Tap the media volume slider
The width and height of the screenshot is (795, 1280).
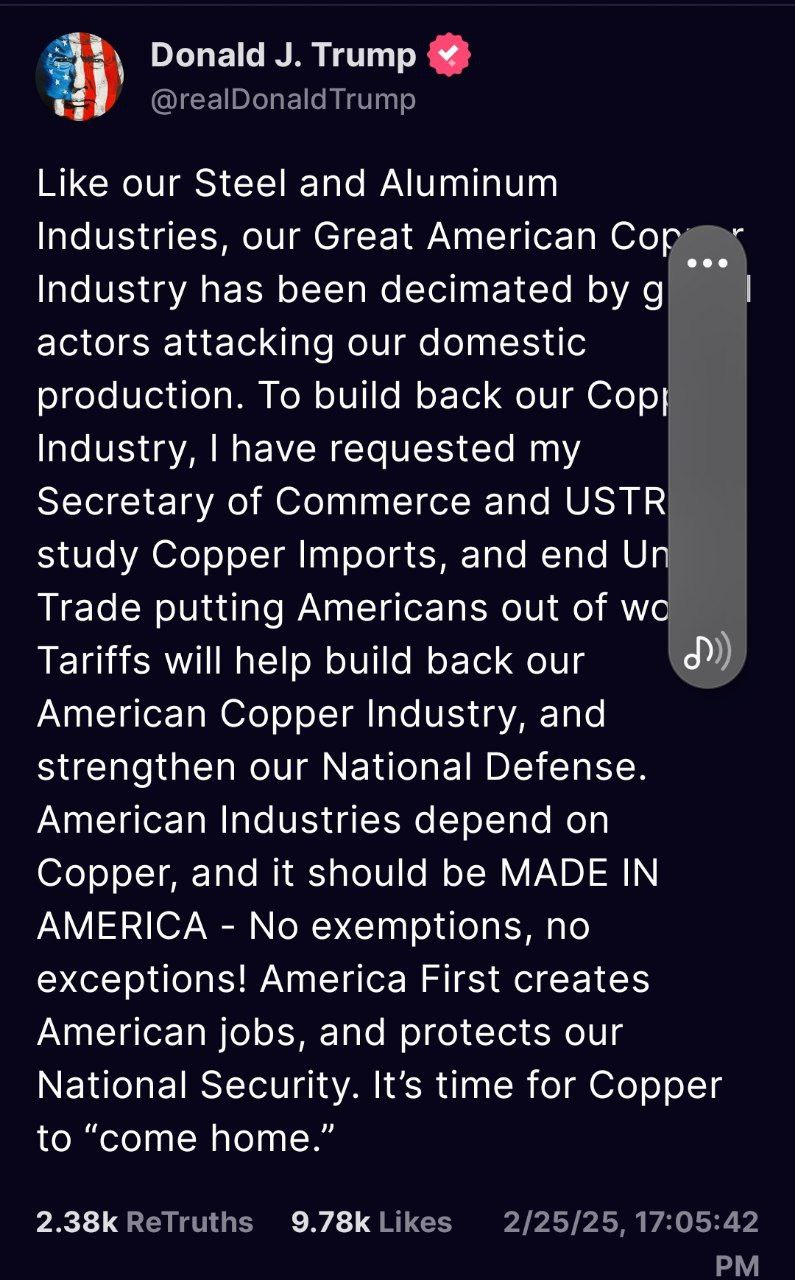[x=707, y=458]
